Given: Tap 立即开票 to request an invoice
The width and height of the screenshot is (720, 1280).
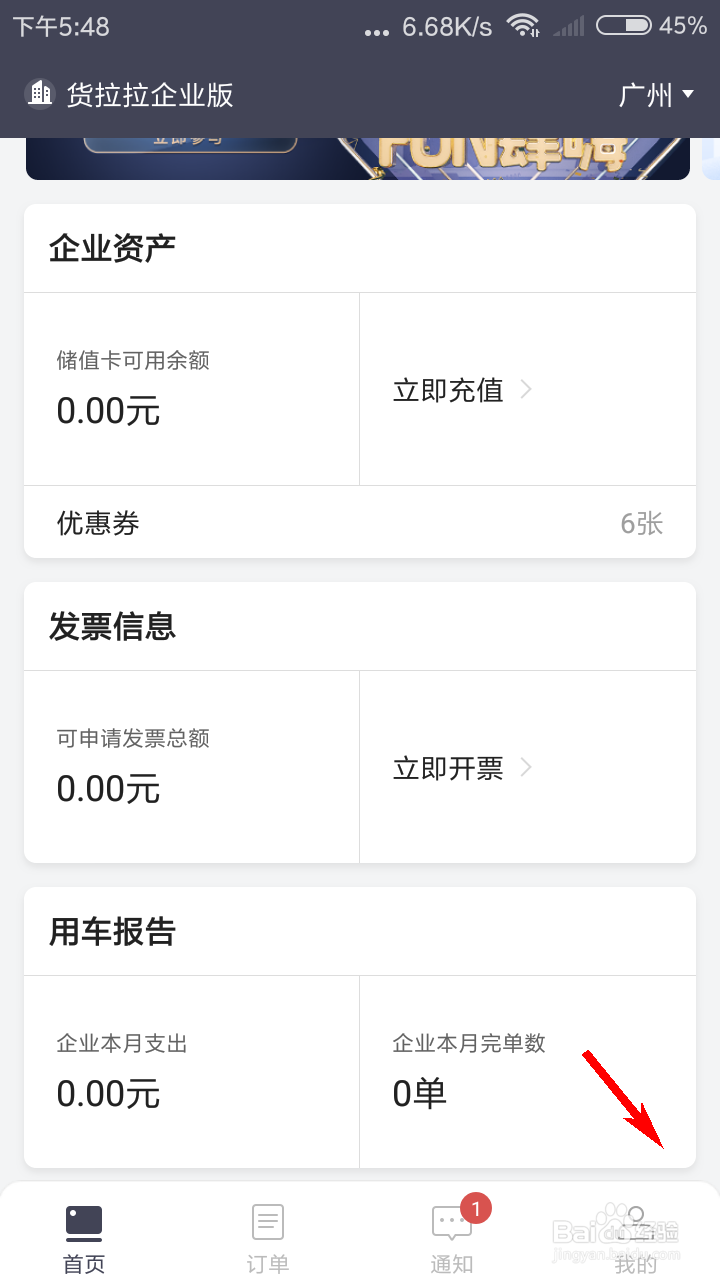Looking at the screenshot, I should tap(448, 768).
